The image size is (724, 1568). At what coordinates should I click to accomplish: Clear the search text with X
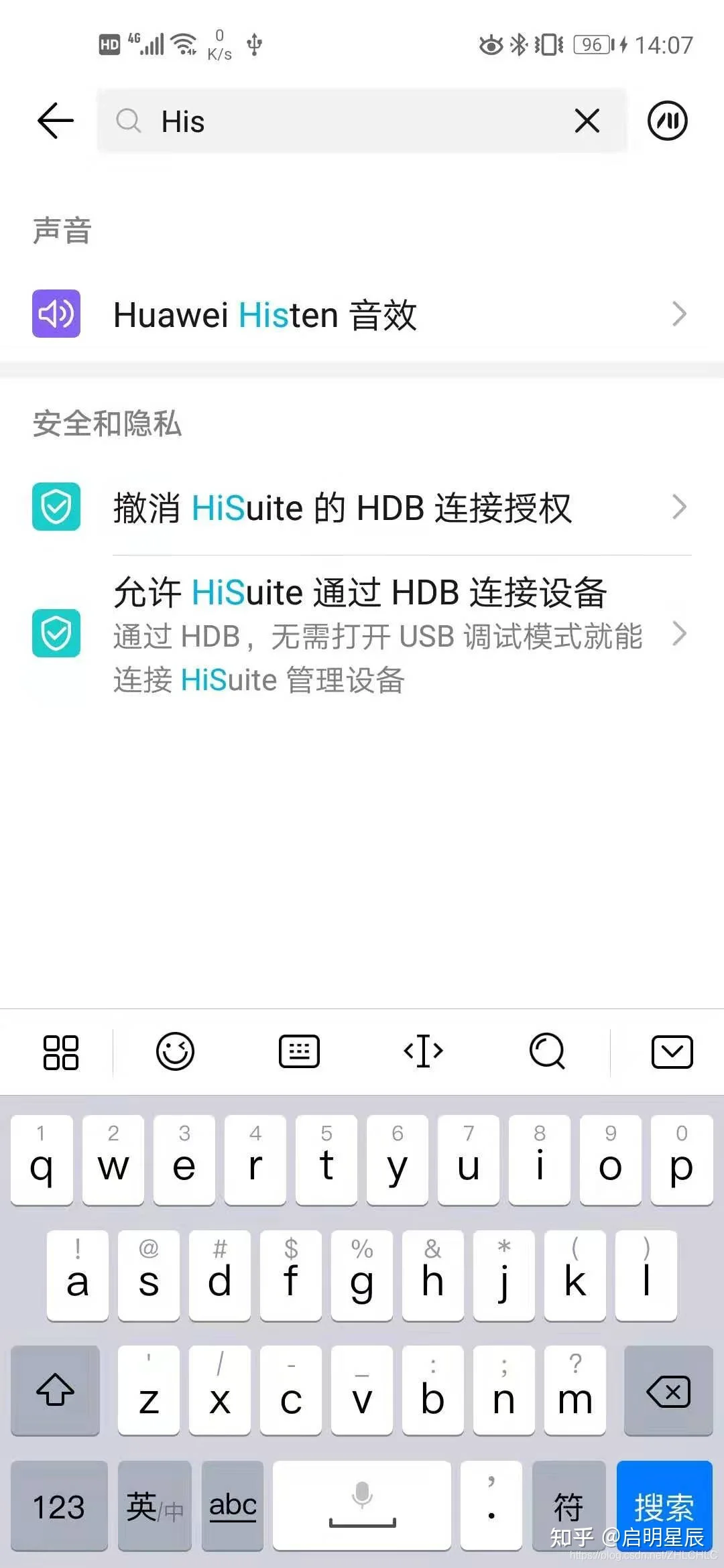click(587, 121)
